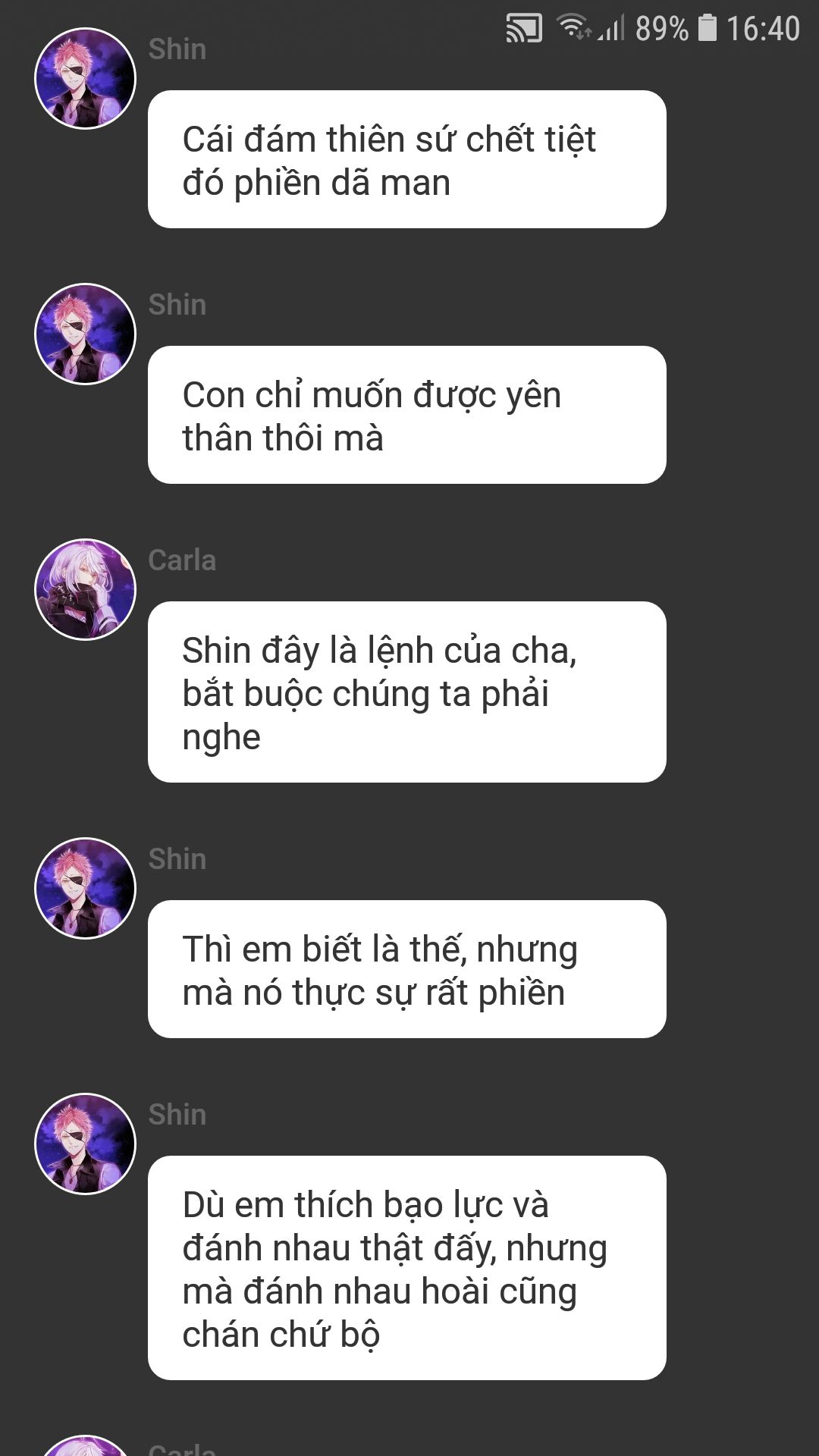Tap the bubble "Thì em biết là thế"
The image size is (819, 1456).
click(x=407, y=969)
